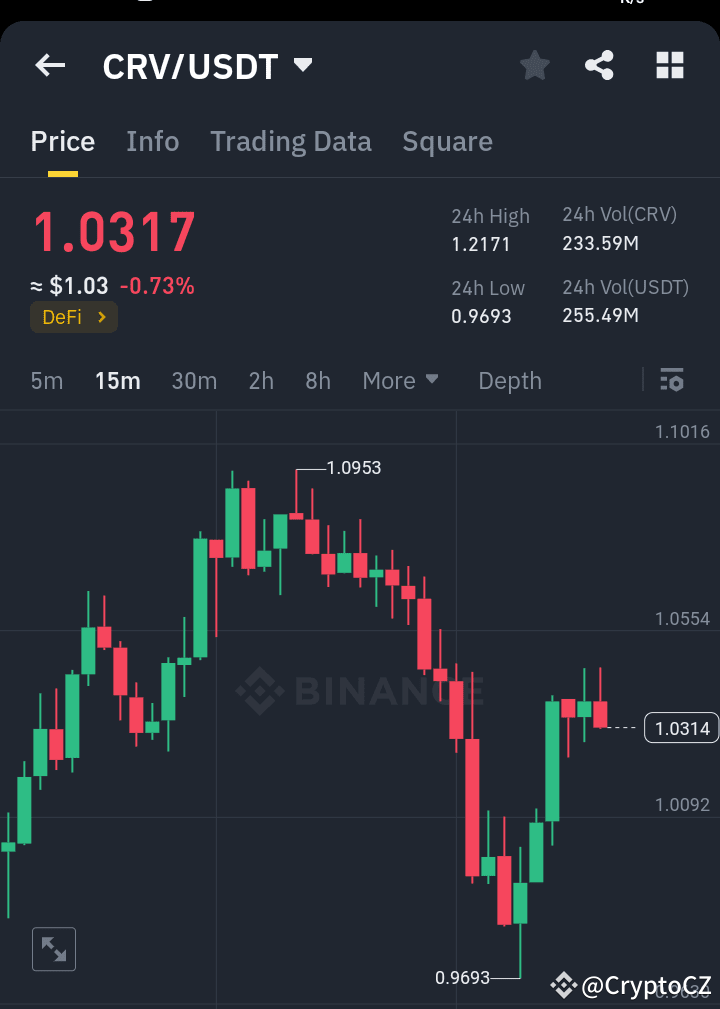Expand the More timeframes dropdown
The width and height of the screenshot is (720, 1009).
click(x=400, y=380)
